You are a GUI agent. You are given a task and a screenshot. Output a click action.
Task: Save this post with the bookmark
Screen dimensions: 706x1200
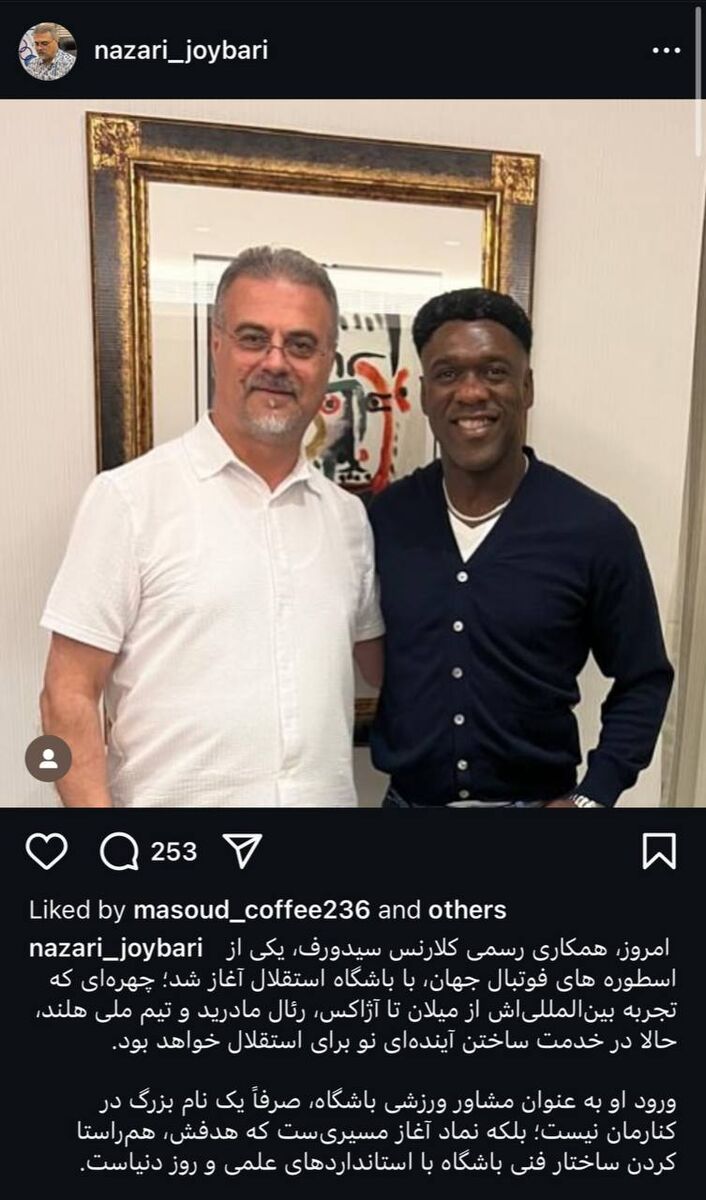pyautogui.click(x=659, y=852)
